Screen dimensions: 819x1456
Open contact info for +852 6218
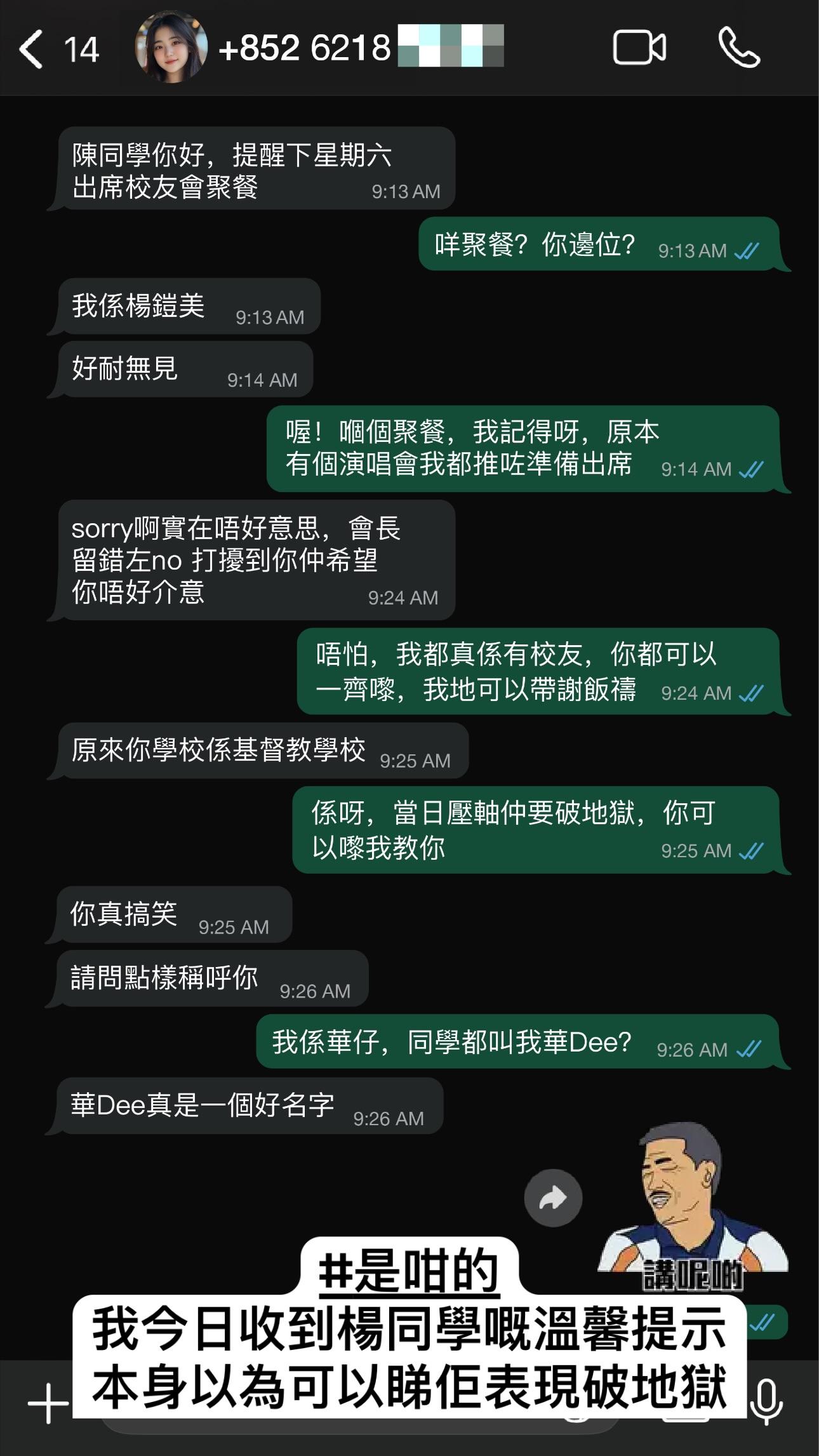point(305,48)
